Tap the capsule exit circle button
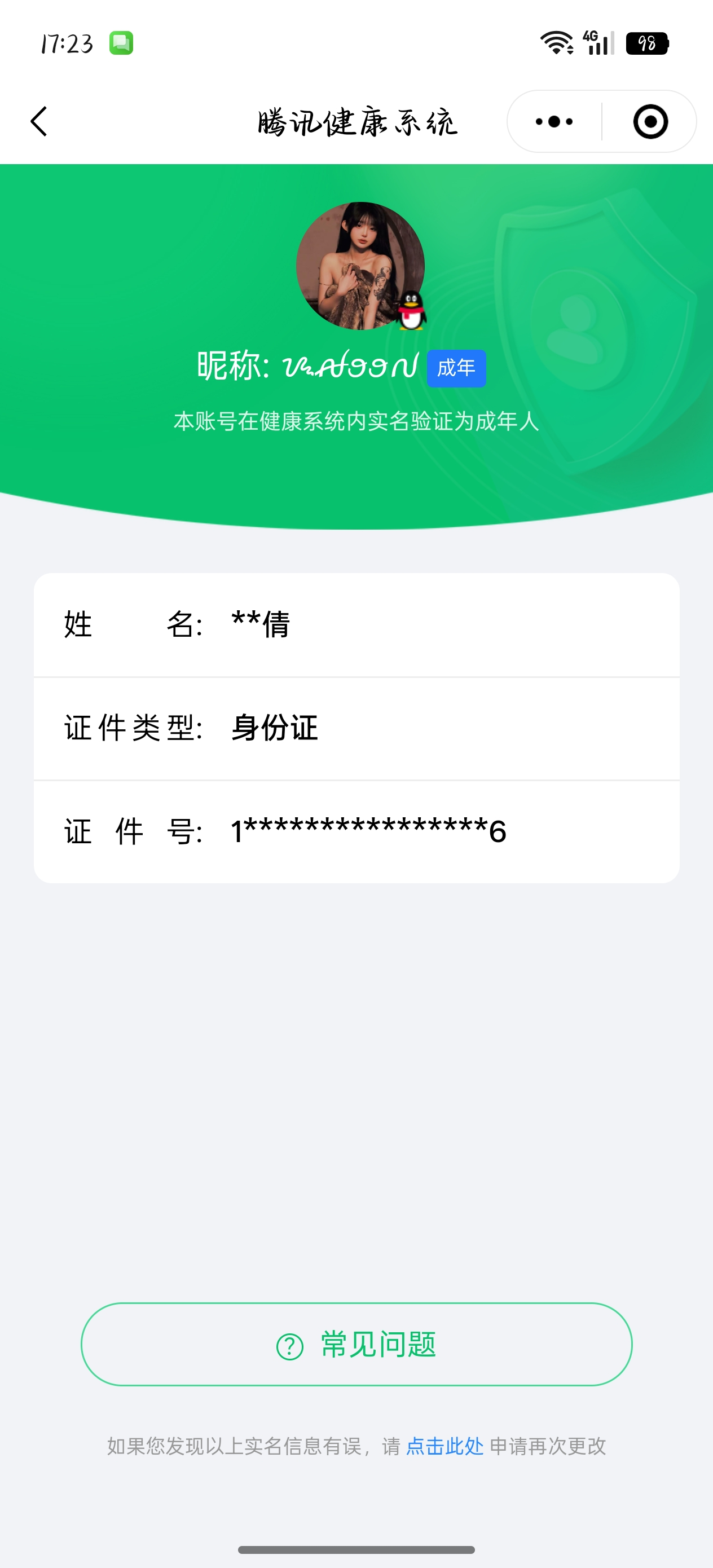This screenshot has height=1568, width=713. 650,121
